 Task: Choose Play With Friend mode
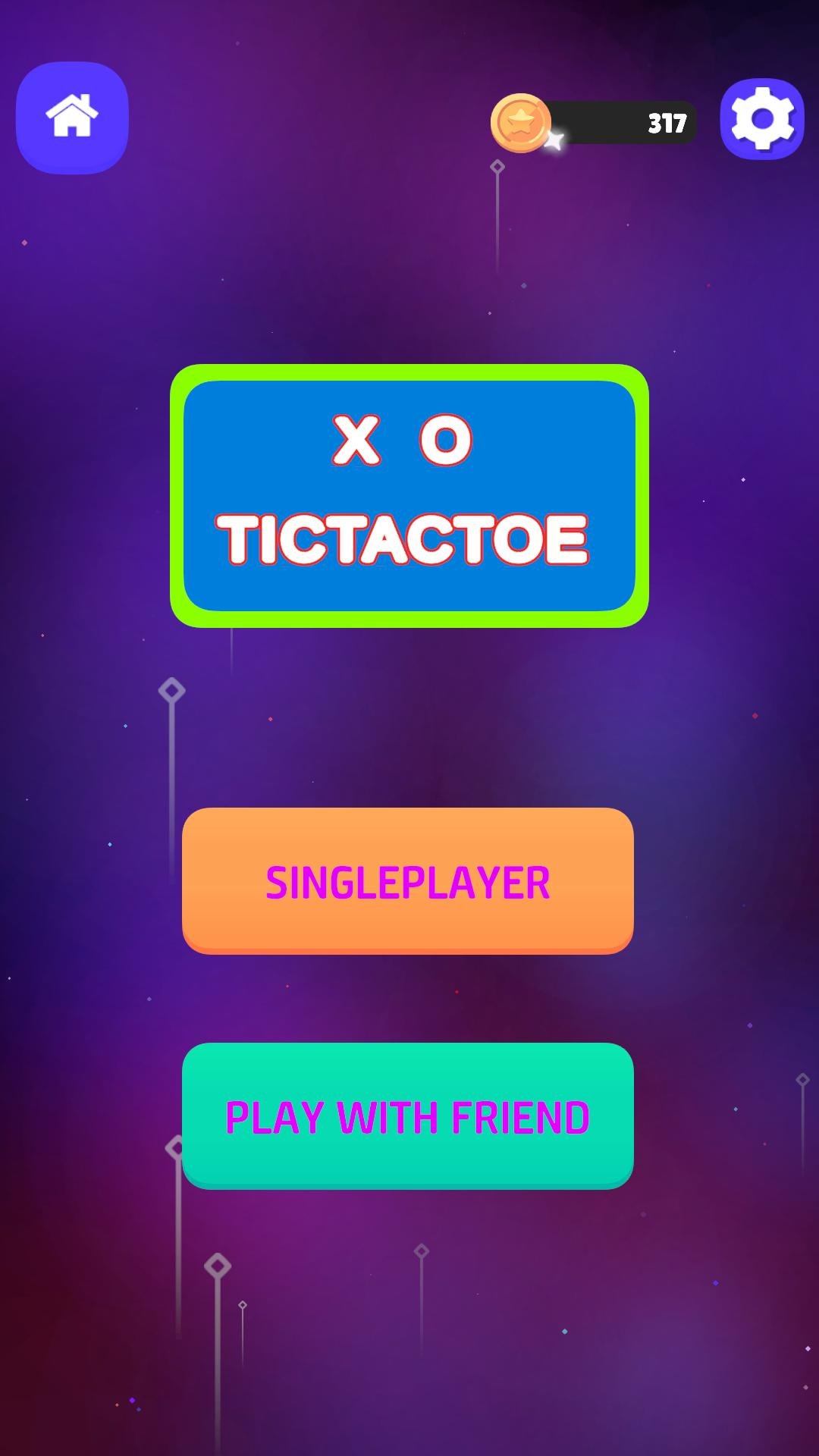[408, 1116]
